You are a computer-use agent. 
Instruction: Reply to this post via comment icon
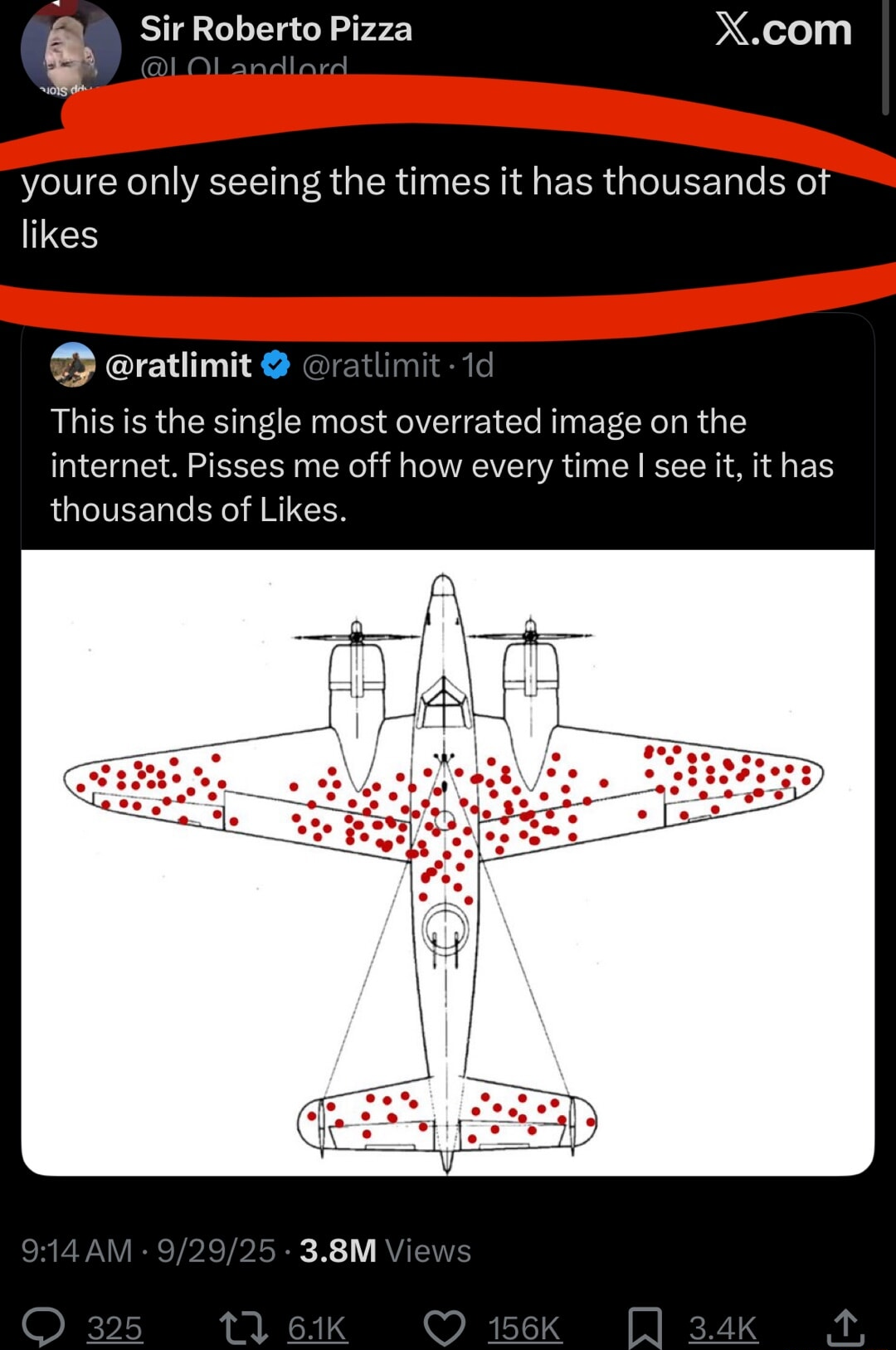tap(43, 1327)
